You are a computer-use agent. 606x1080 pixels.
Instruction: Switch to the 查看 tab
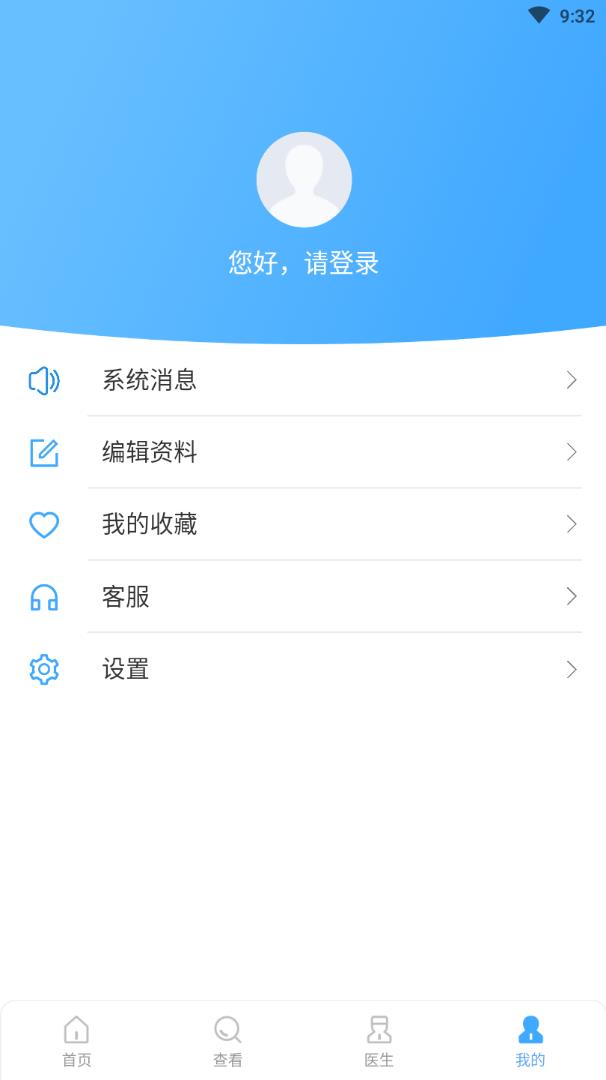[227, 1041]
